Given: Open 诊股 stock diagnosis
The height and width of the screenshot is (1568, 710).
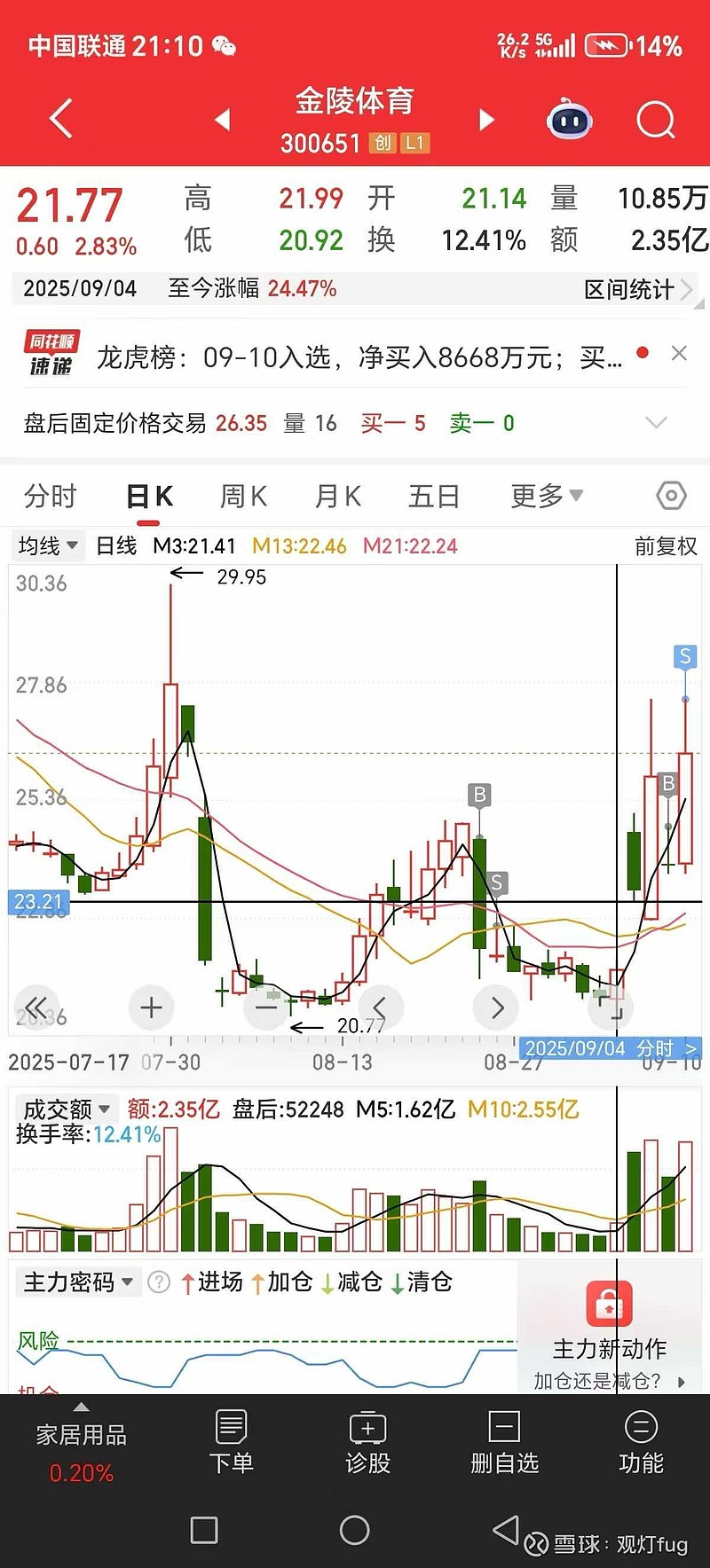Looking at the screenshot, I should [x=368, y=1442].
